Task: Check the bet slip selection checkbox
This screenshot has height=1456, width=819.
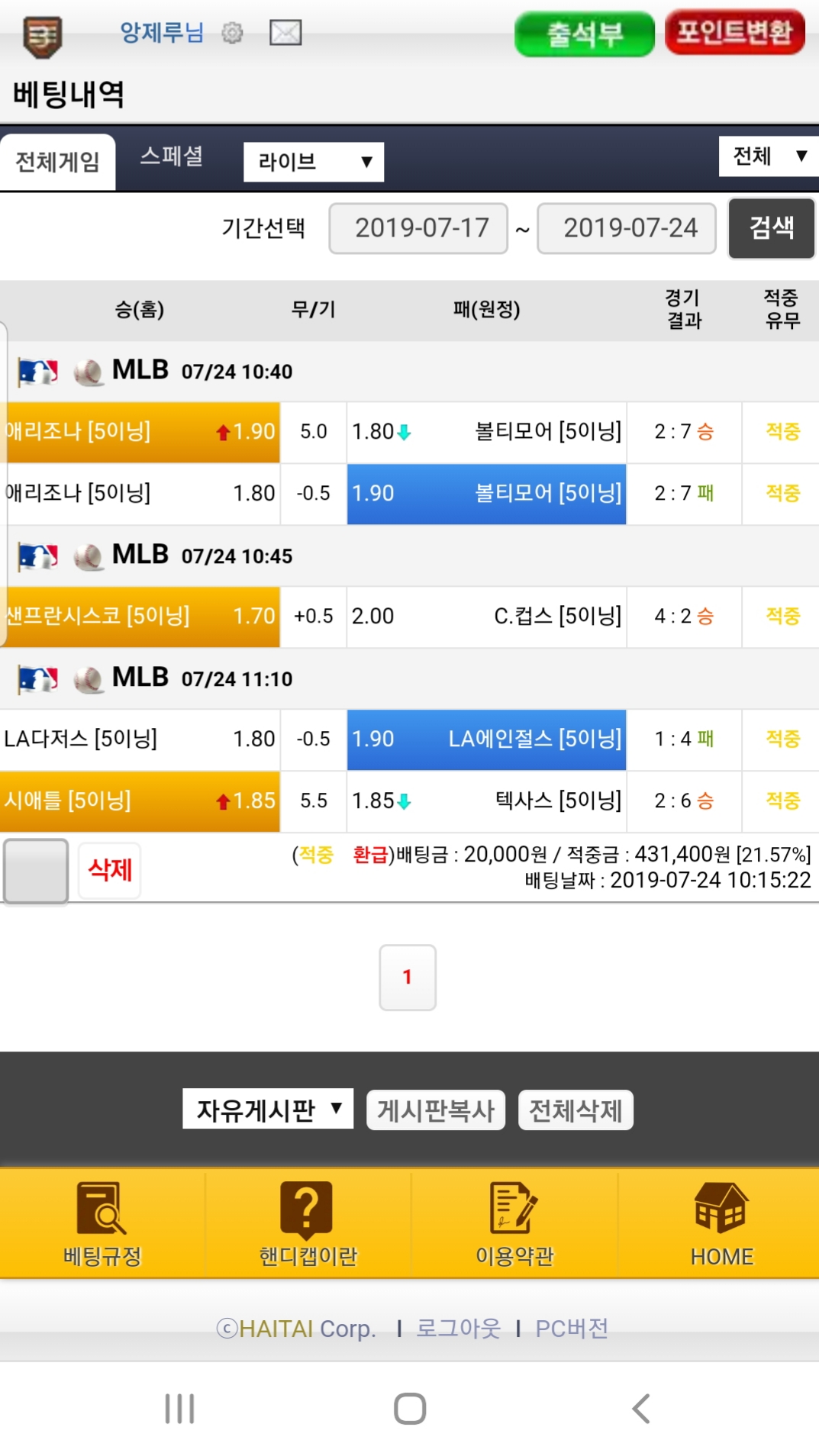Action: [x=36, y=871]
